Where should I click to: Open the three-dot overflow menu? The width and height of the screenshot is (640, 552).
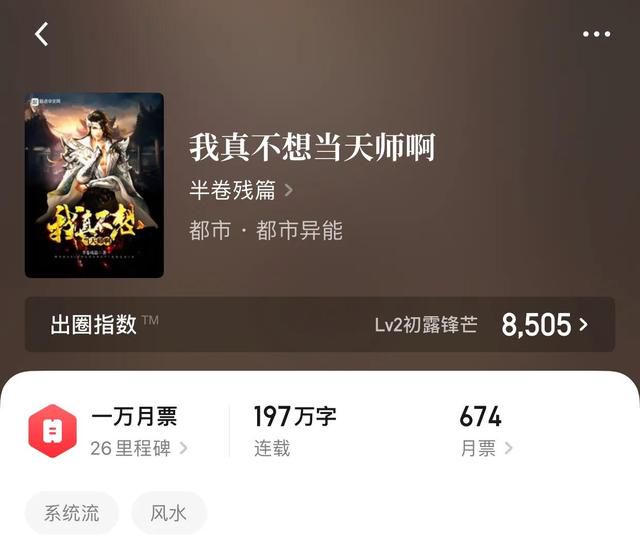pos(596,34)
